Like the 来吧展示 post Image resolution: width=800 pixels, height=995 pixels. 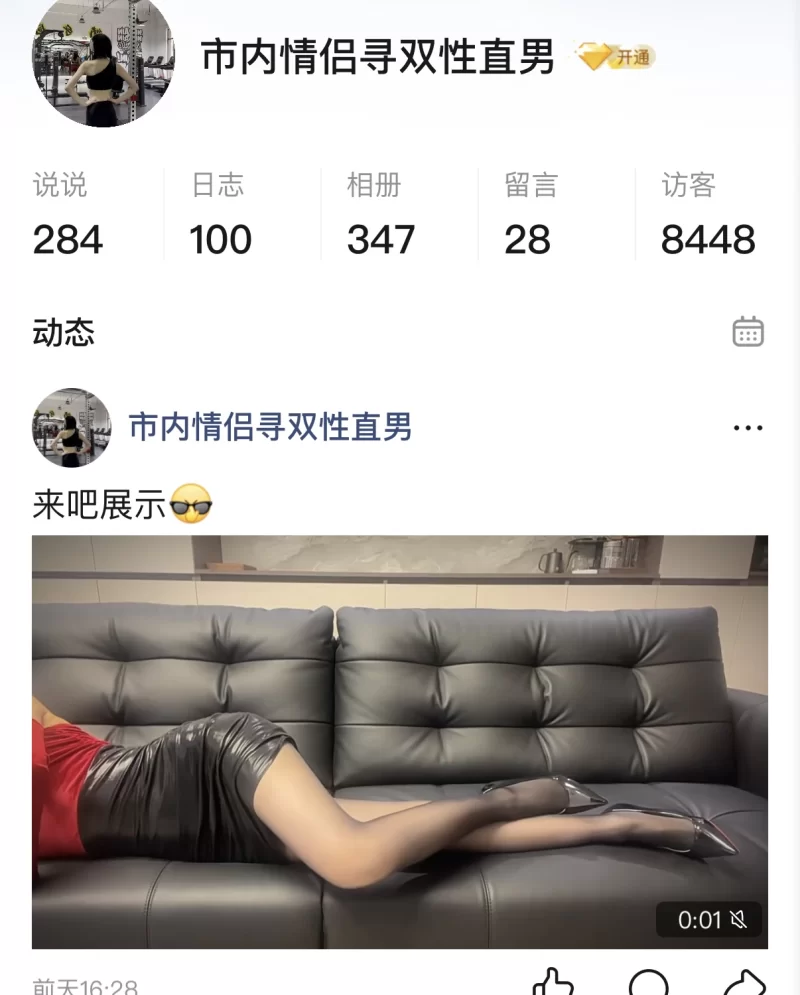552,984
